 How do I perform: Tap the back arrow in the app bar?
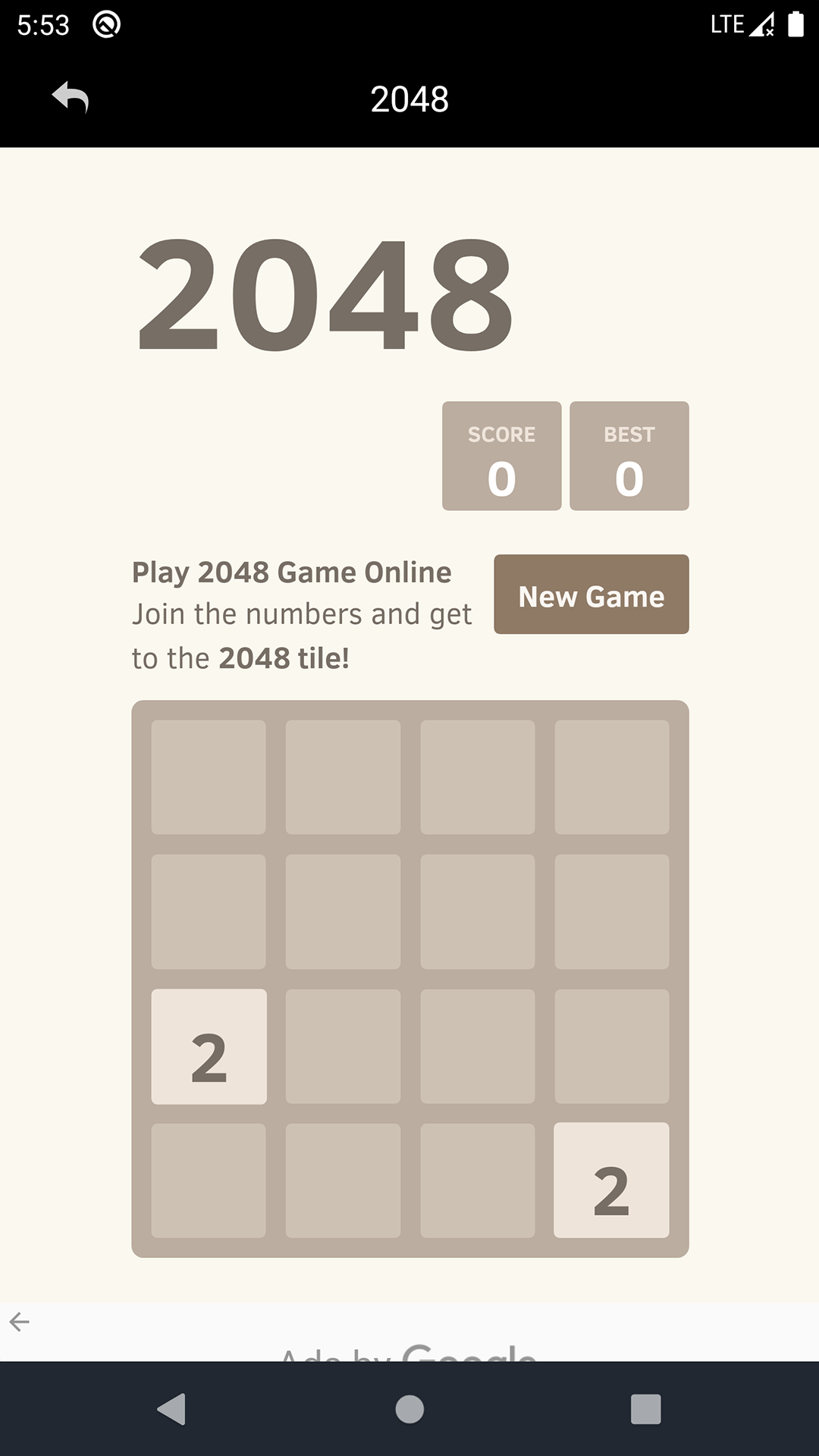tap(71, 98)
